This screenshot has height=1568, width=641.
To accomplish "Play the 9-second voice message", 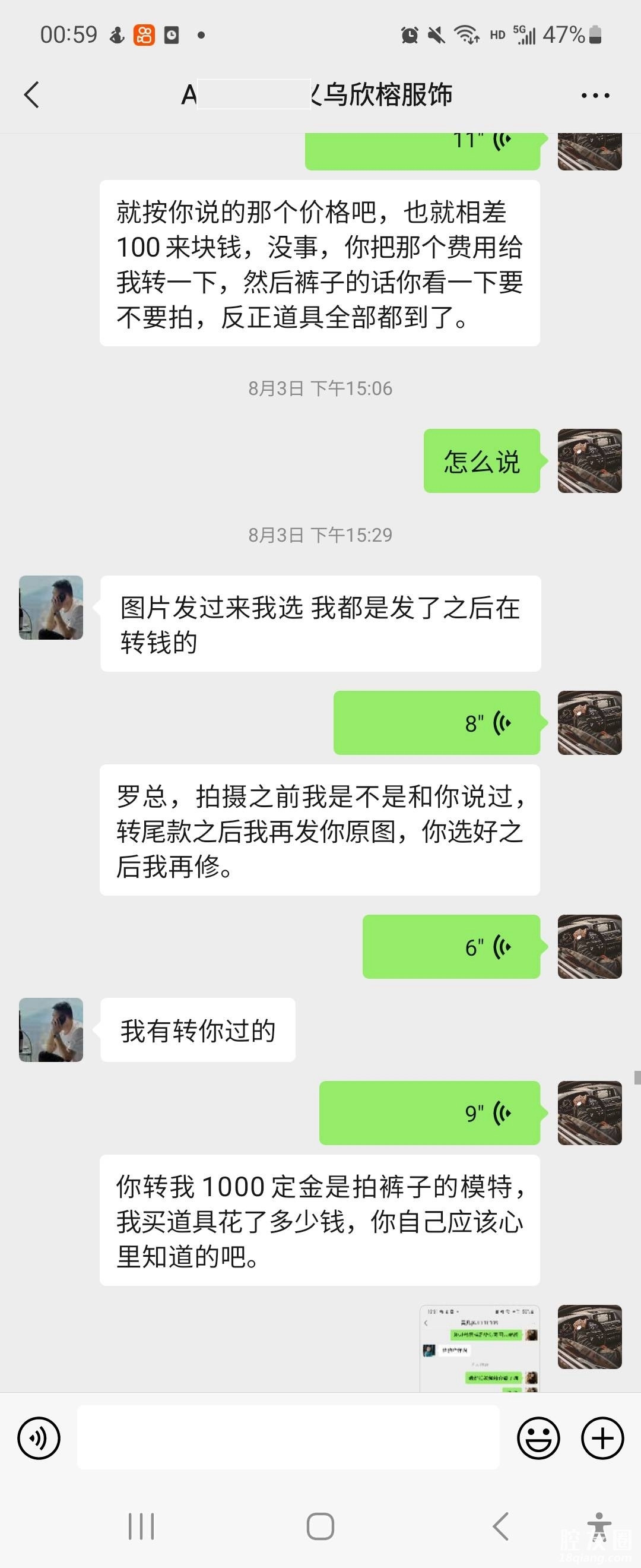I will tap(429, 1112).
